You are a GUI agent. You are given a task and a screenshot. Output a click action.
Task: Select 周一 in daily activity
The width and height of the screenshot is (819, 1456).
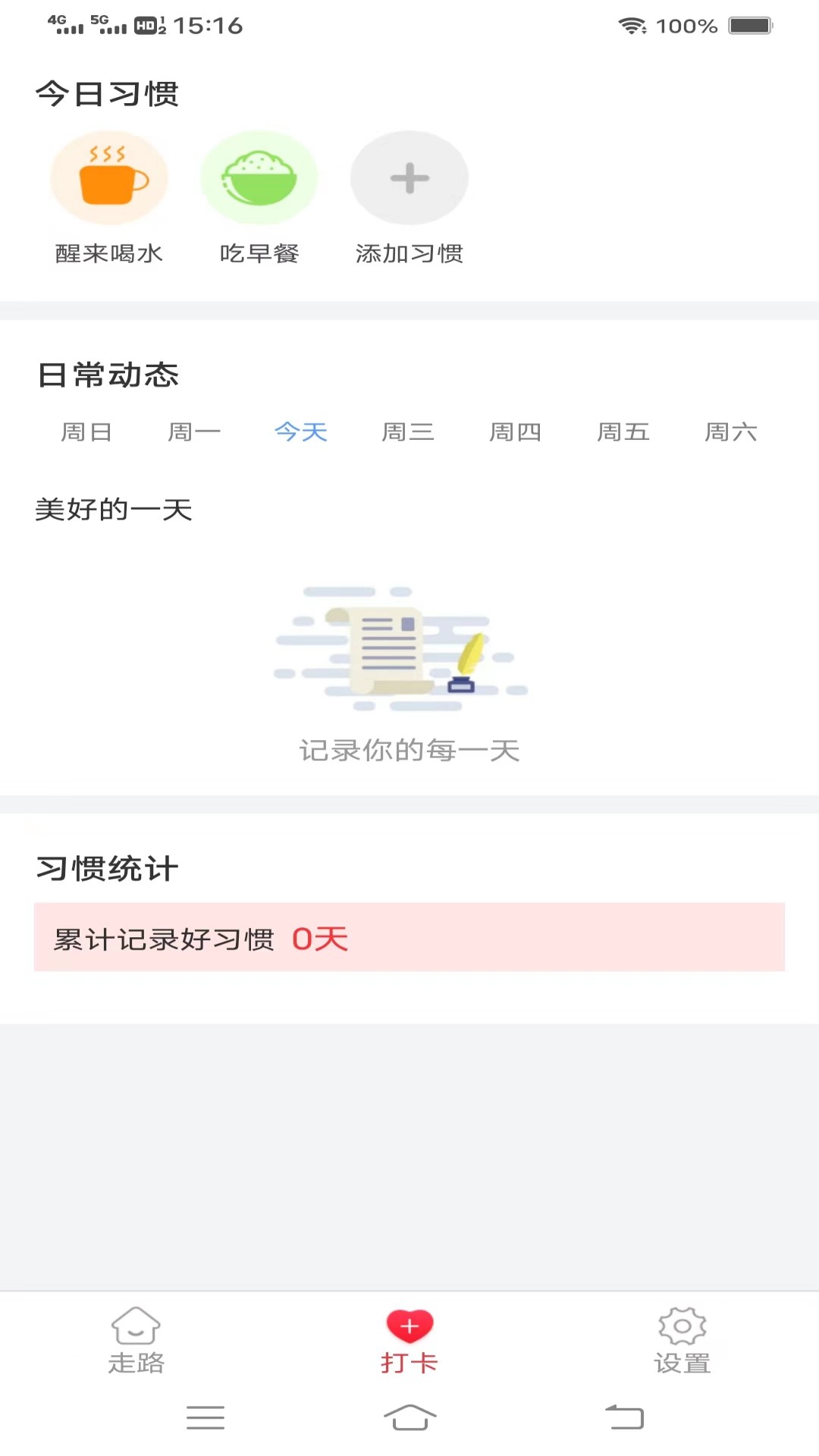194,432
